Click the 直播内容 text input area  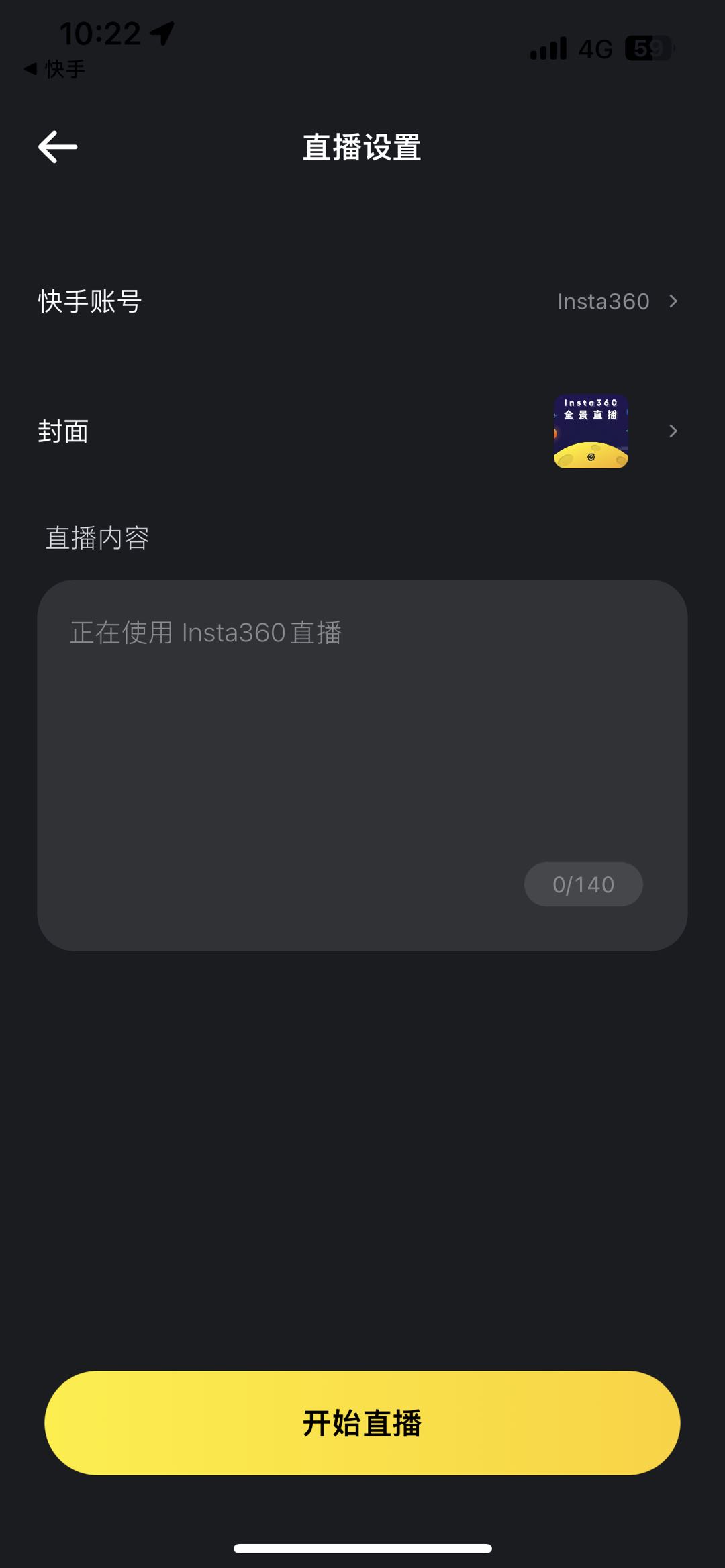(362, 765)
